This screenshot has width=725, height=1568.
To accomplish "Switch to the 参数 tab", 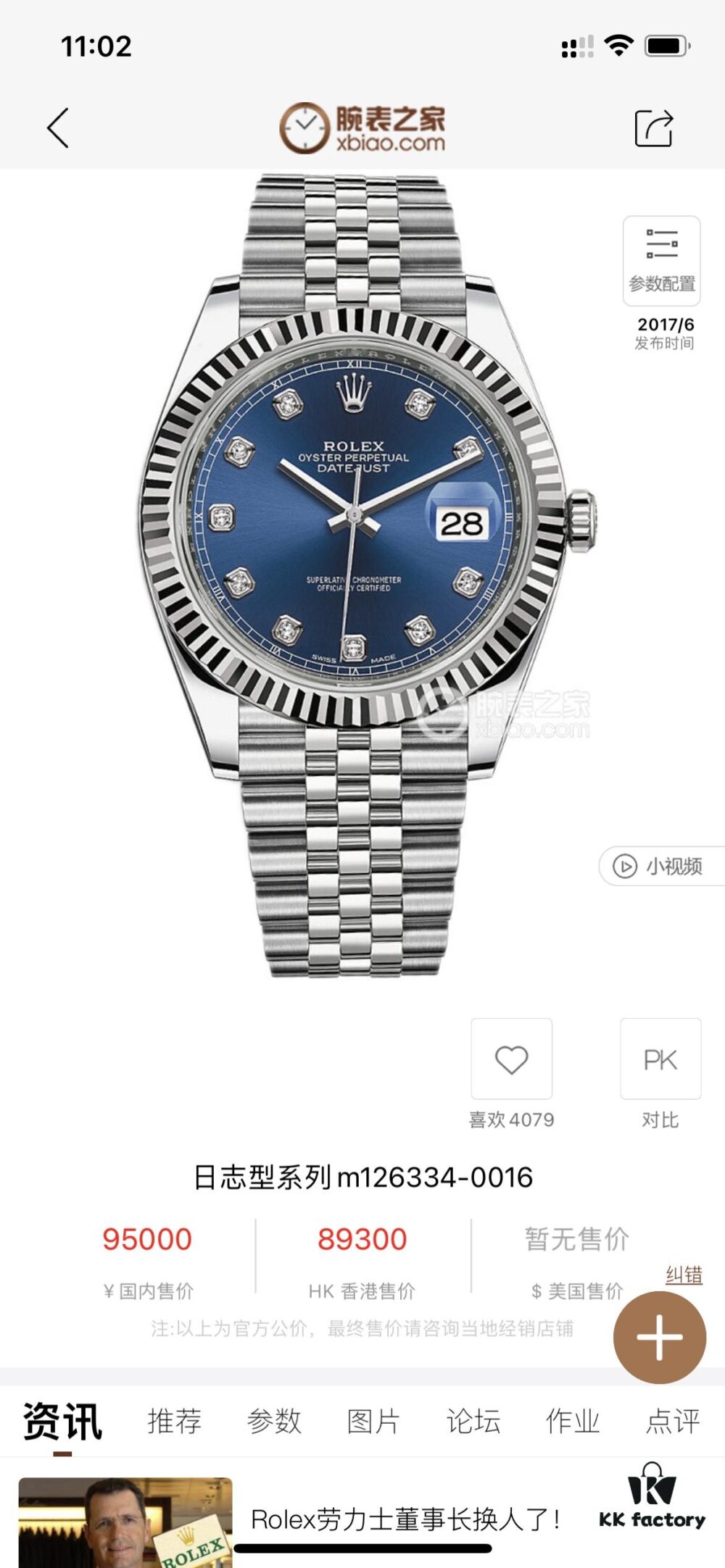I will tap(274, 1421).
